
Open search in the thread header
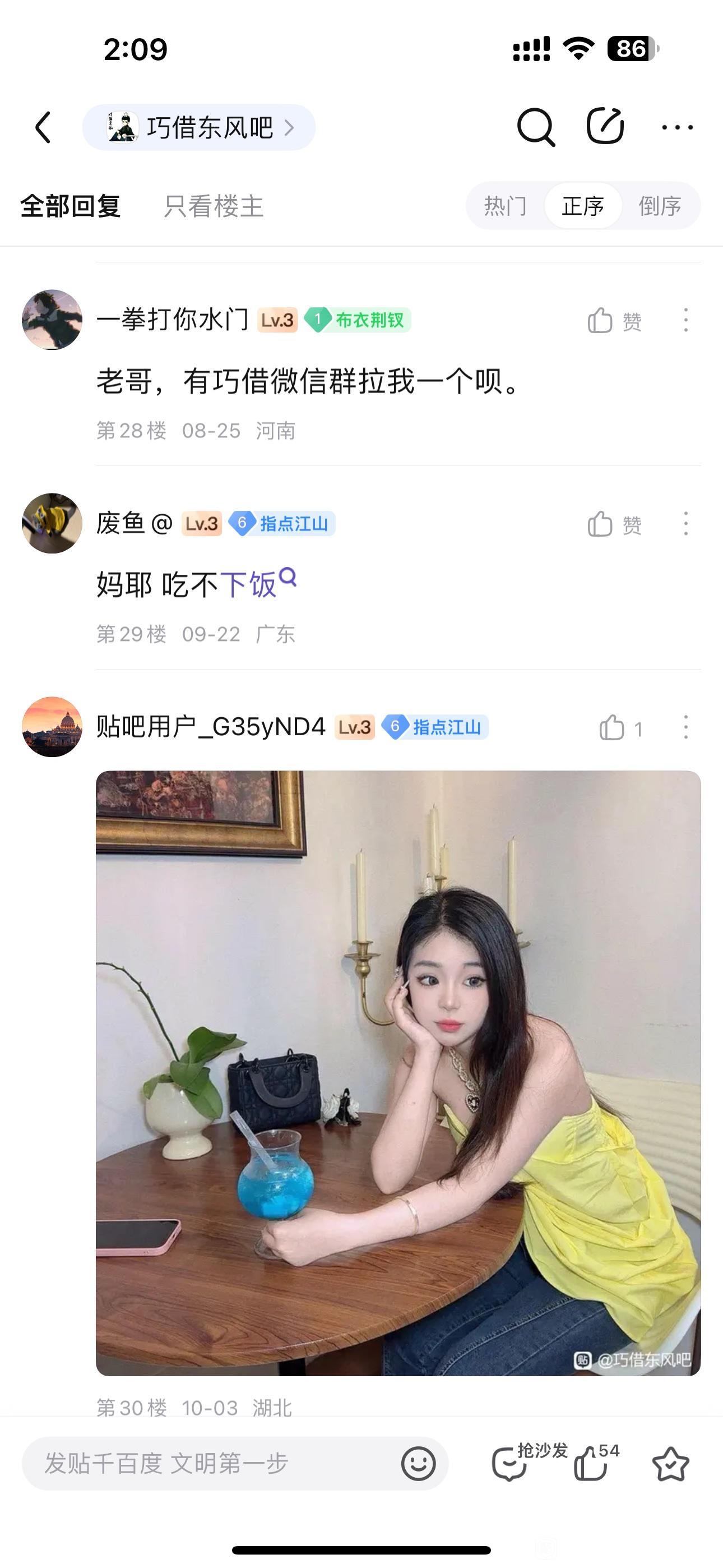point(536,127)
